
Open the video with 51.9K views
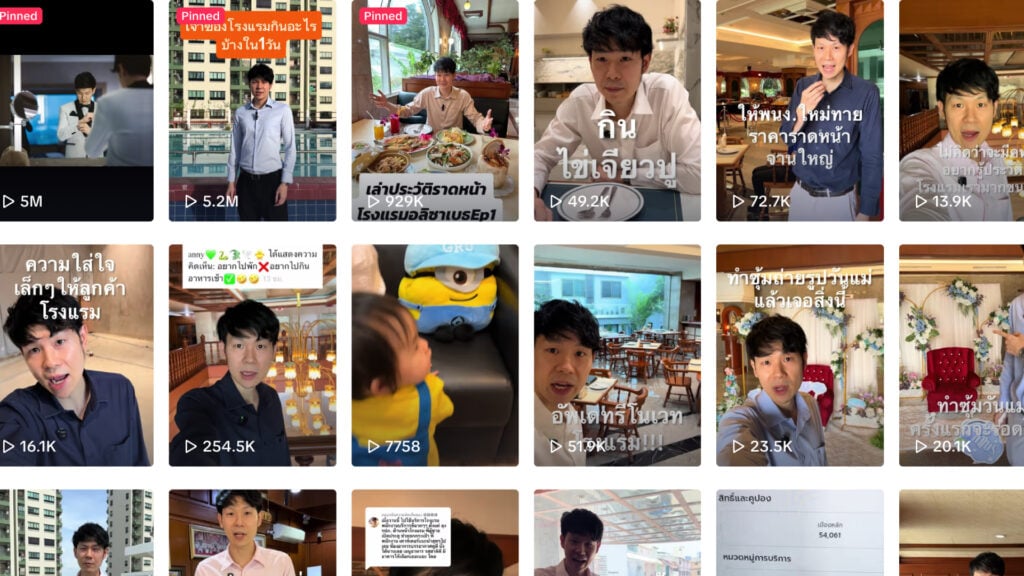pos(617,355)
